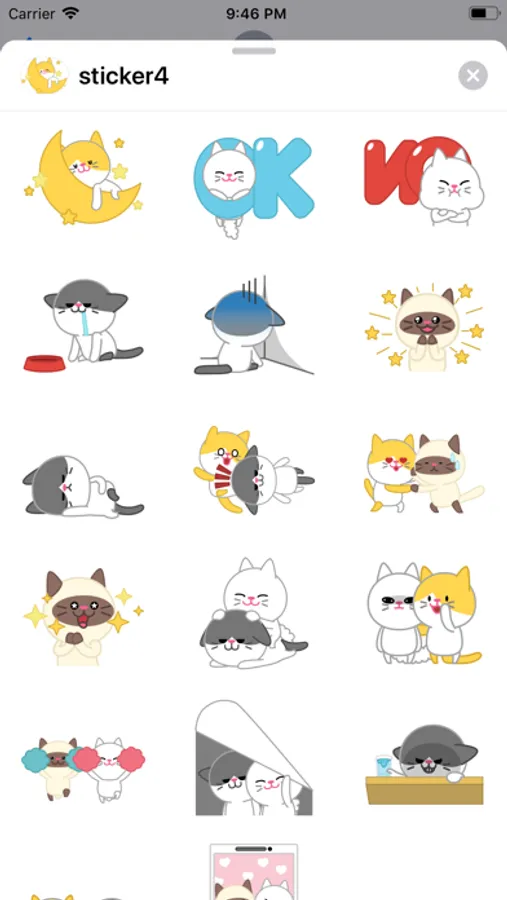This screenshot has height=900, width=507.
Task: Choose the red NO cat sticker
Action: pos(424,181)
